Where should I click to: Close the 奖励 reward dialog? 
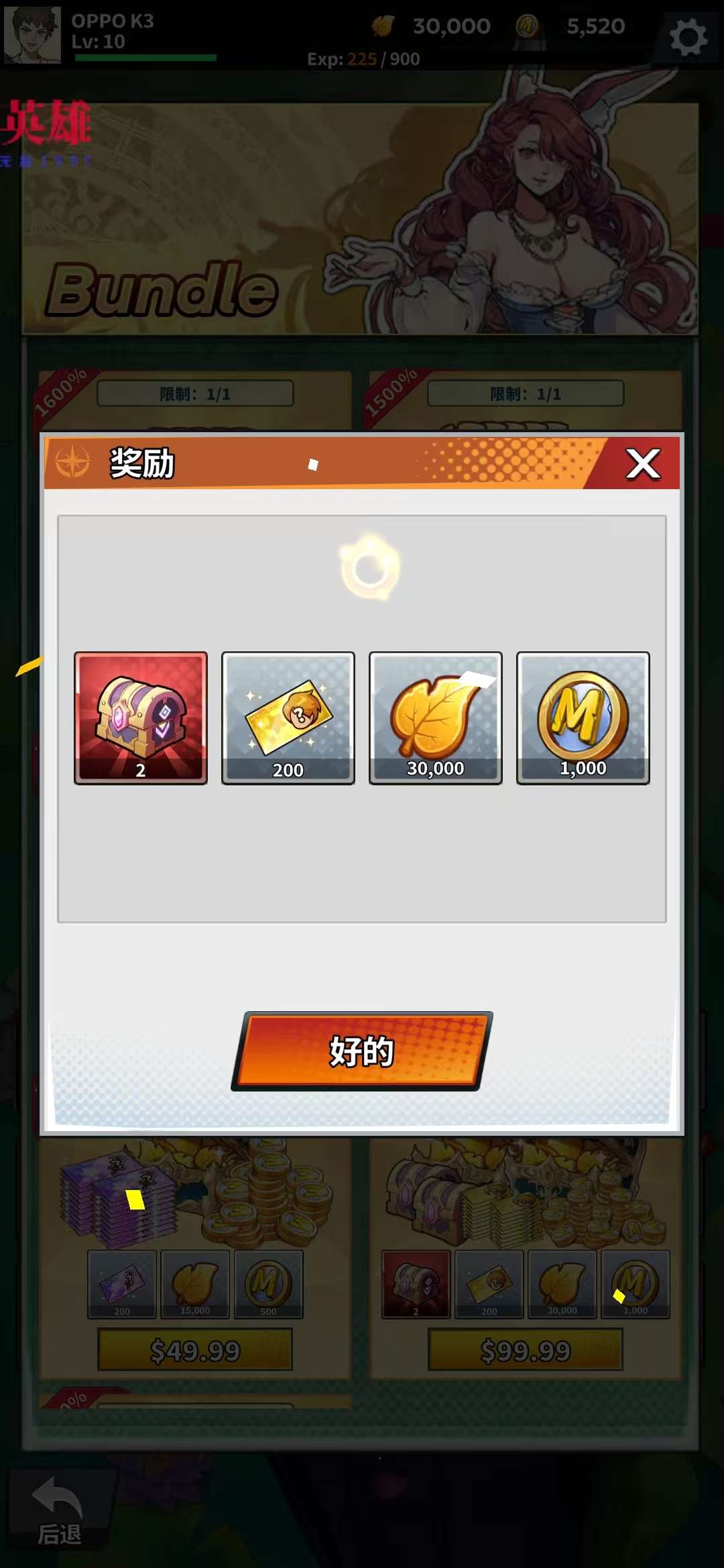point(642,464)
